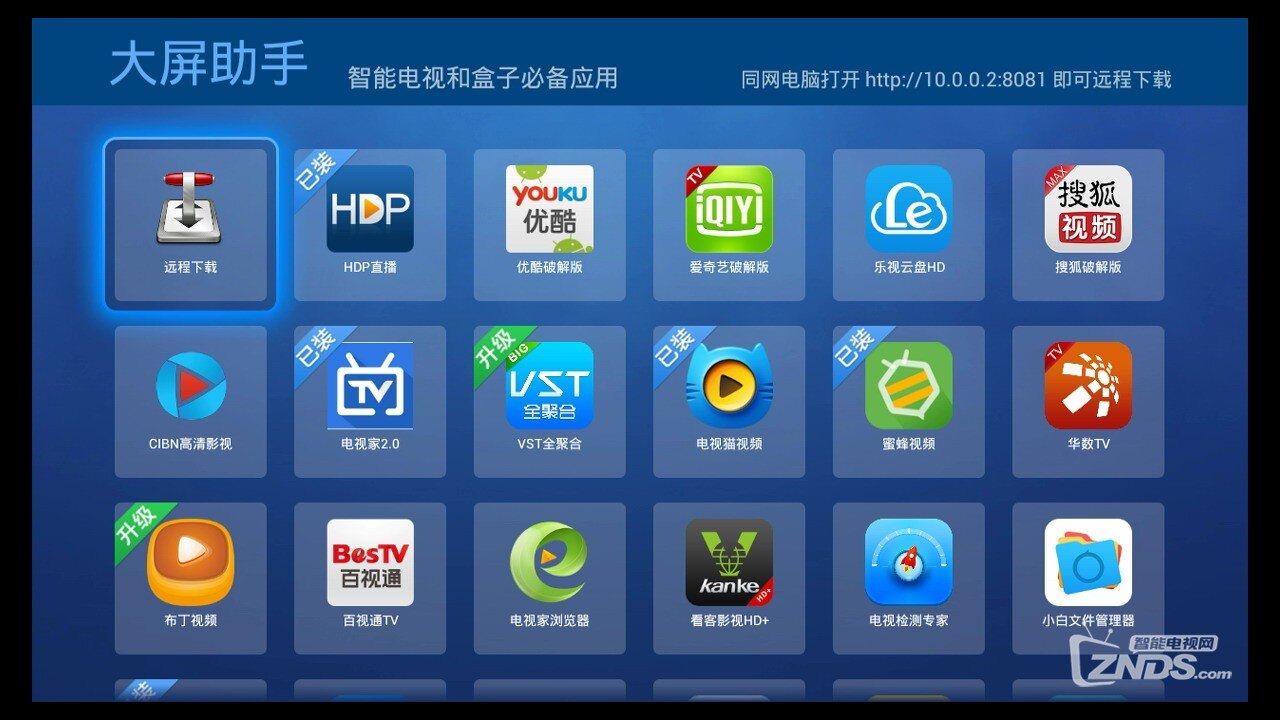Open the 电视猫视频 tile
Screen dimensions: 1280x720
728,401
